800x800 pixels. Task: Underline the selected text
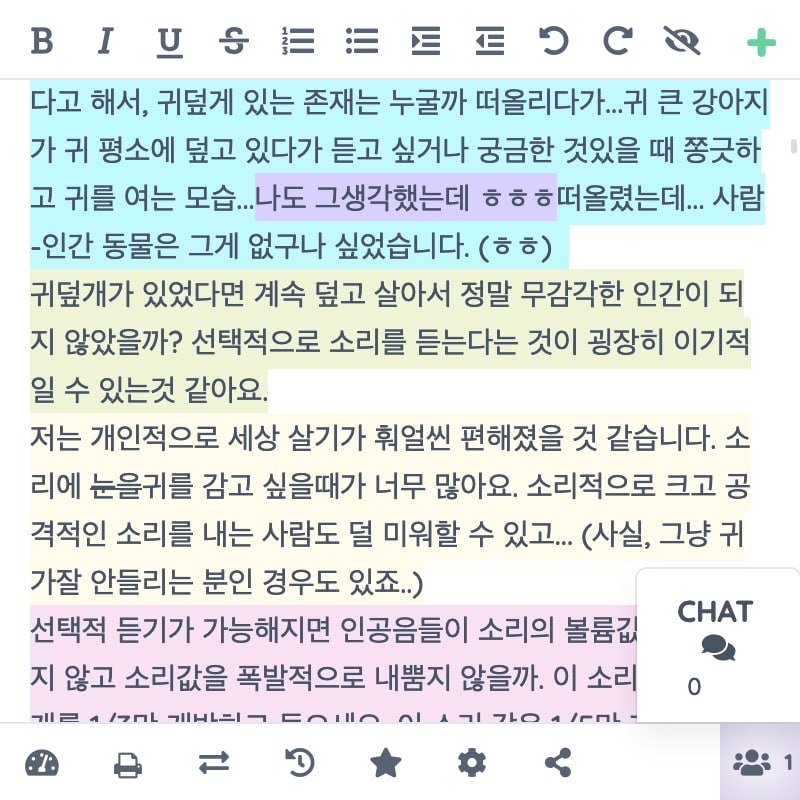[170, 41]
